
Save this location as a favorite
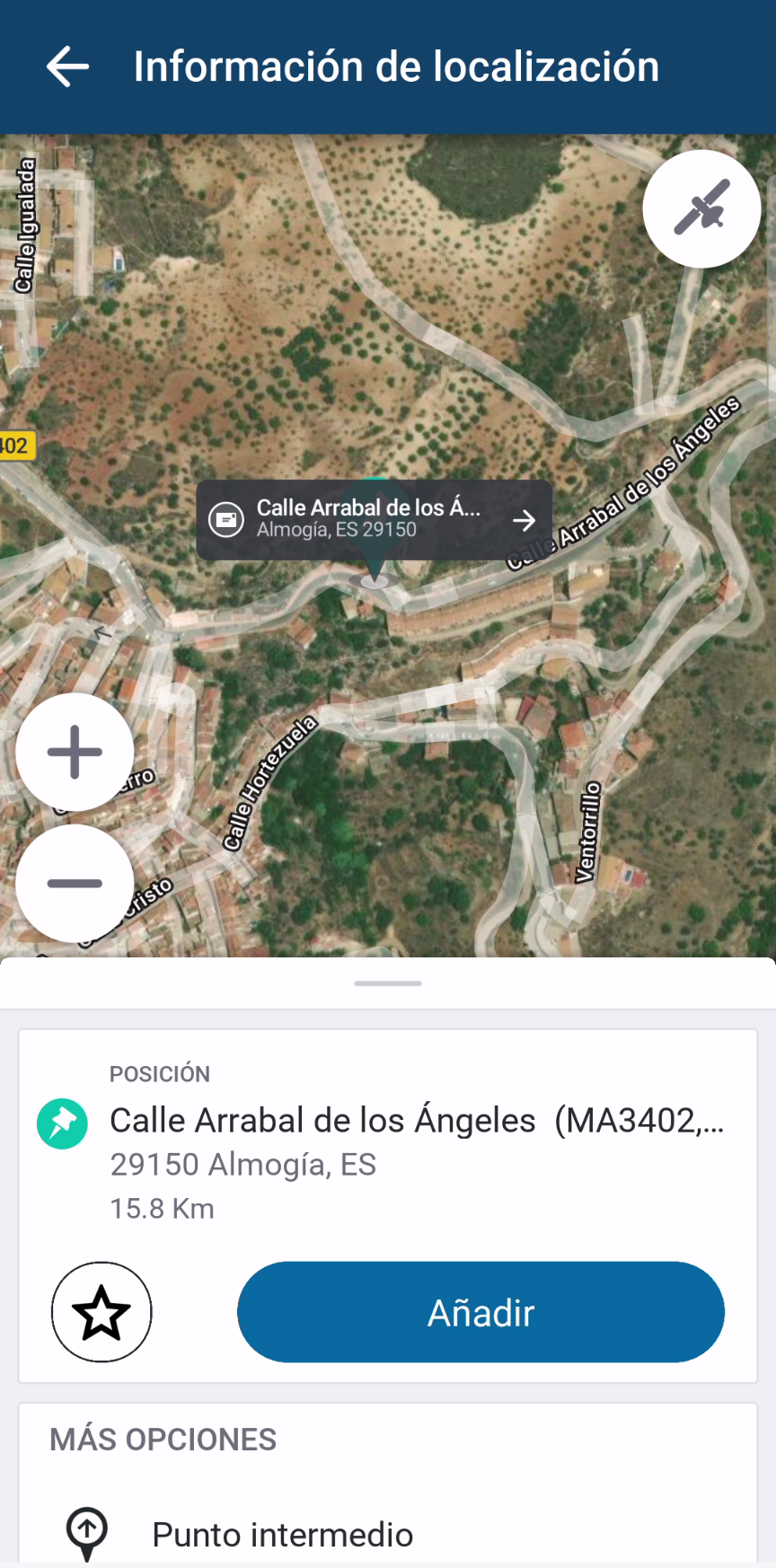[101, 1312]
